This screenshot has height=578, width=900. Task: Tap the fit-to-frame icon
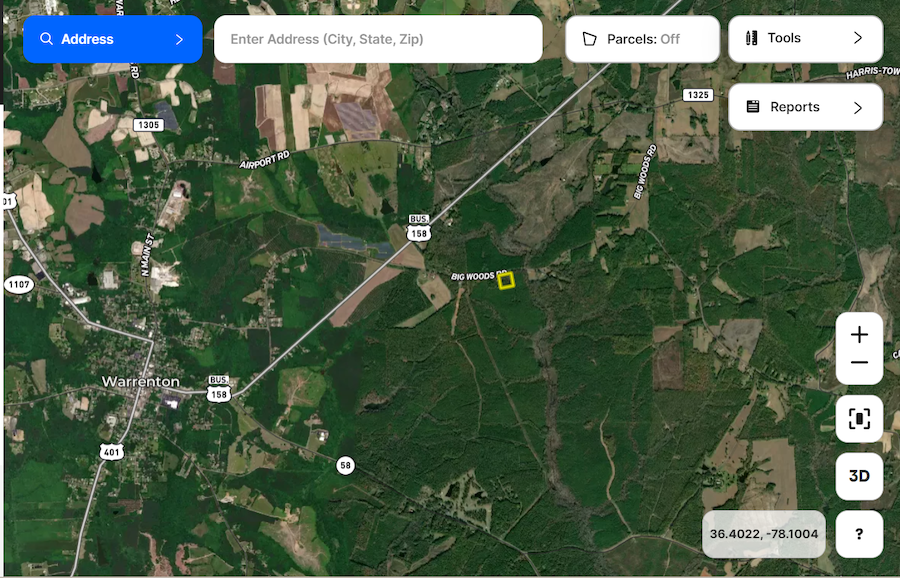point(859,419)
